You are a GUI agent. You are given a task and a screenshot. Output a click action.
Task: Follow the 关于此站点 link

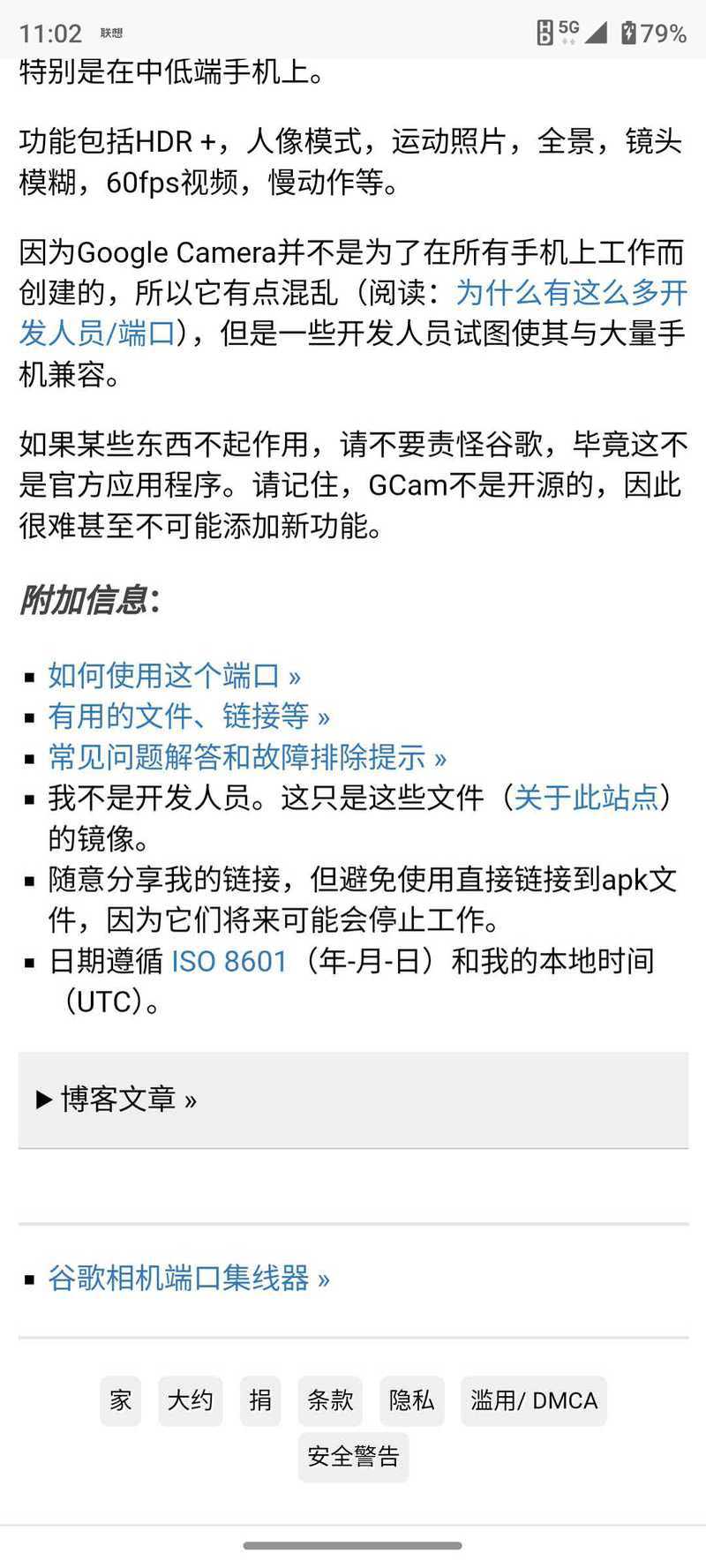tap(586, 798)
